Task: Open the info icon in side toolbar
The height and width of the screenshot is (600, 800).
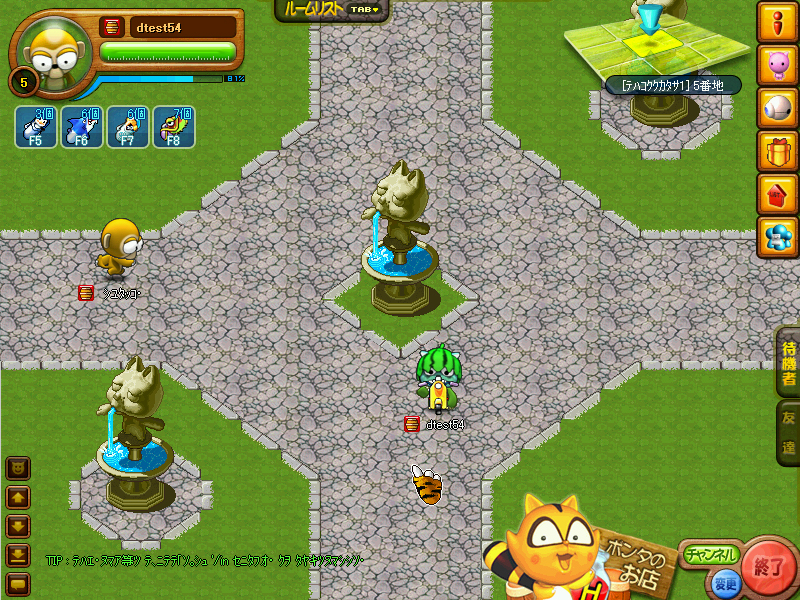Action: [776, 22]
